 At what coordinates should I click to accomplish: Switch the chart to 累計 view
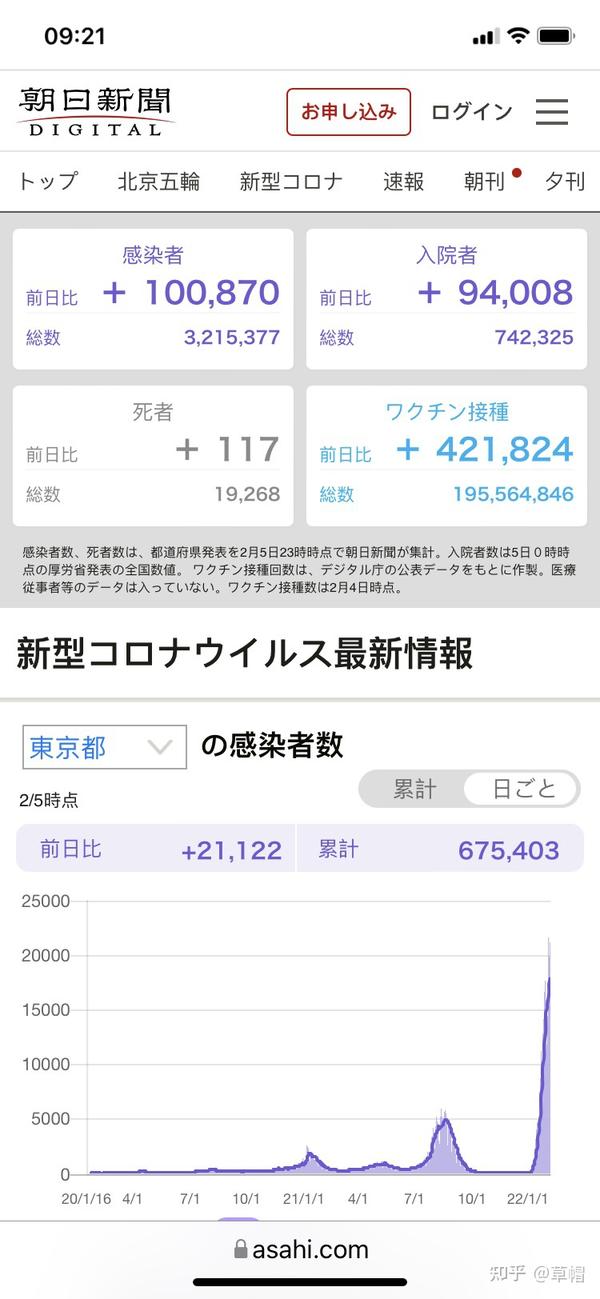point(414,789)
